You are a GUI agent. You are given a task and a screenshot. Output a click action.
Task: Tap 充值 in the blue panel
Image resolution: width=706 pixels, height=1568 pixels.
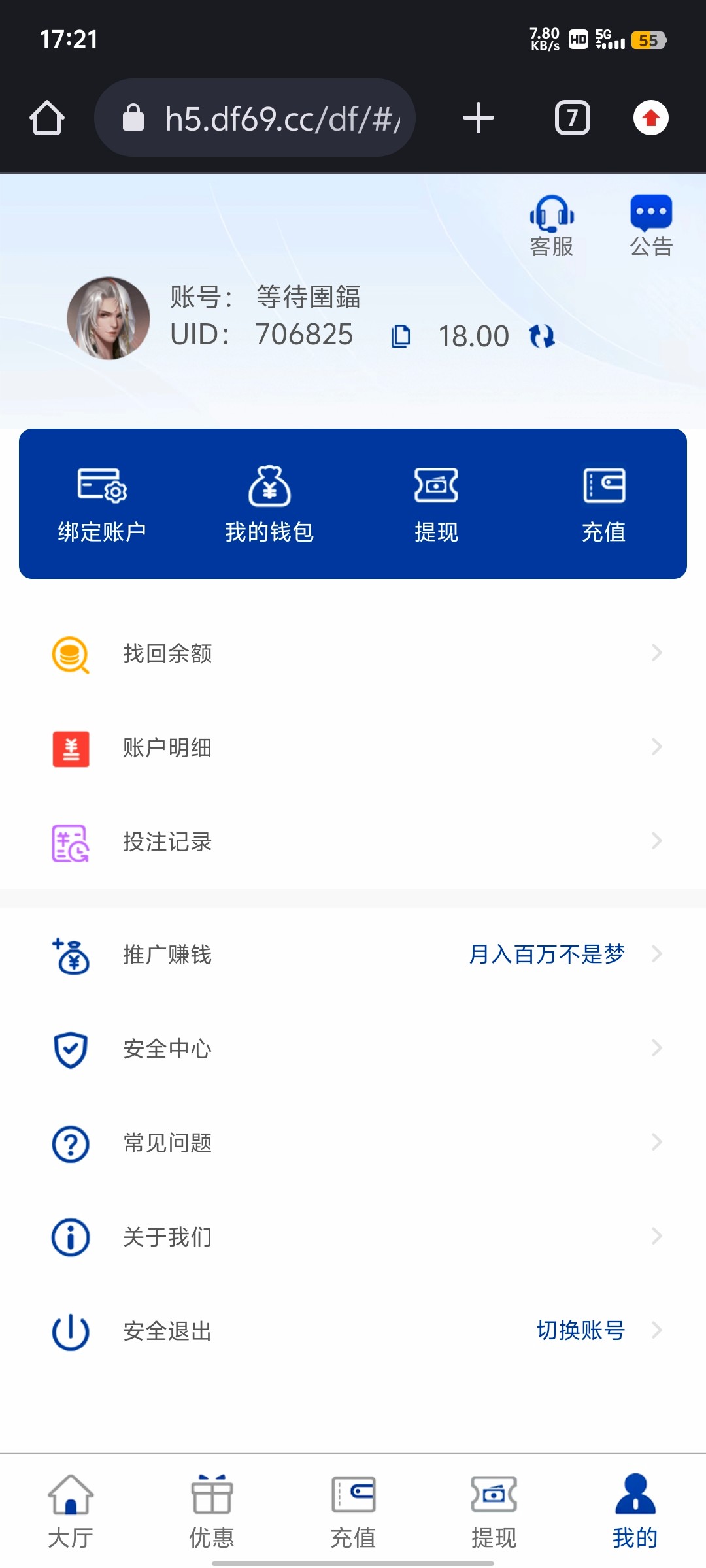[604, 504]
